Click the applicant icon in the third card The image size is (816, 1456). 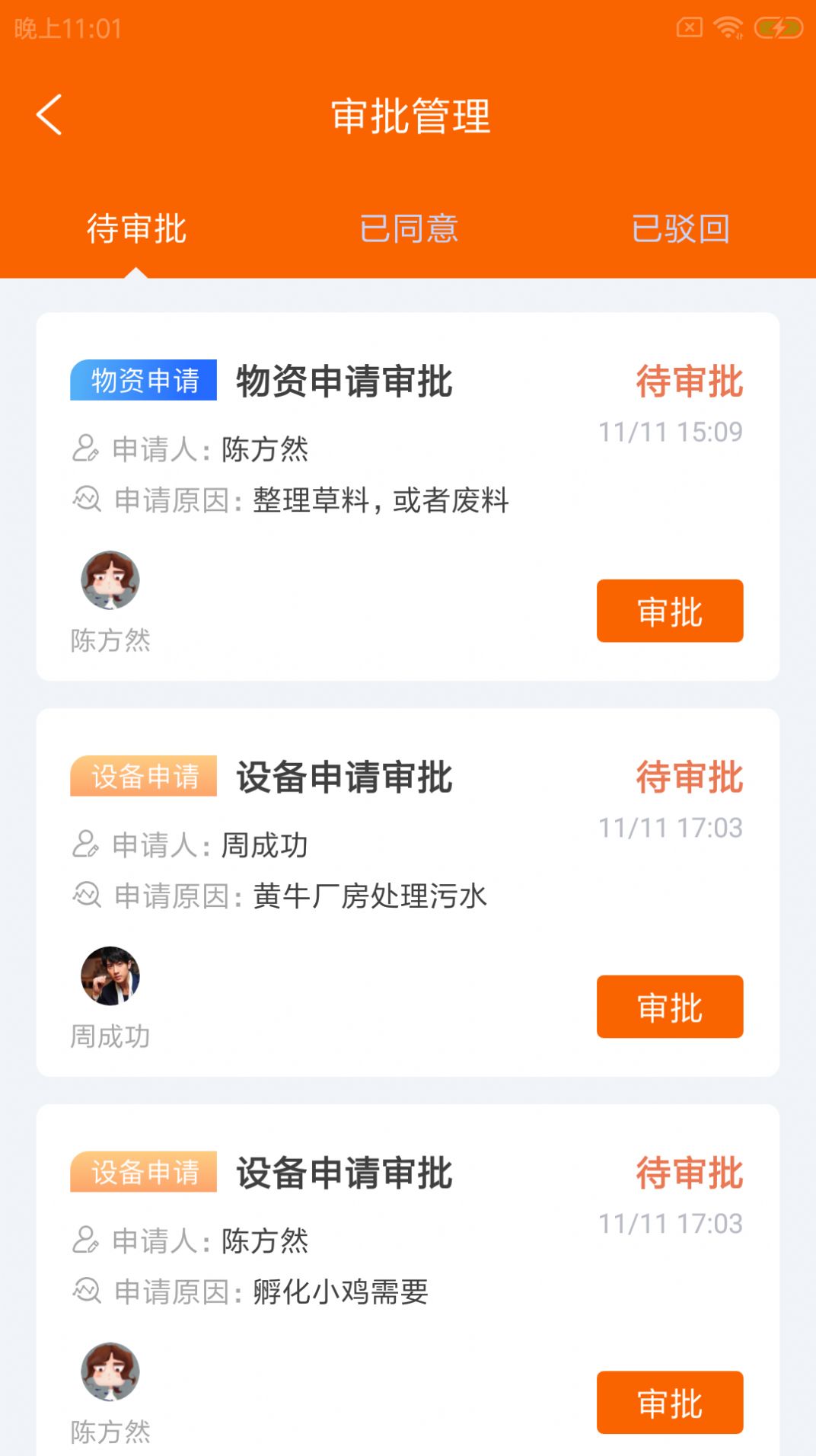pos(86,1241)
